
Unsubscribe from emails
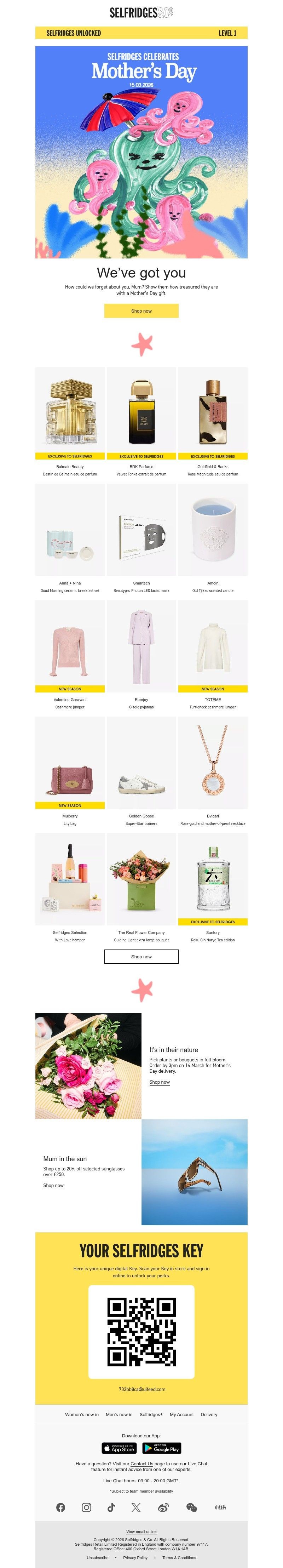point(97,1557)
